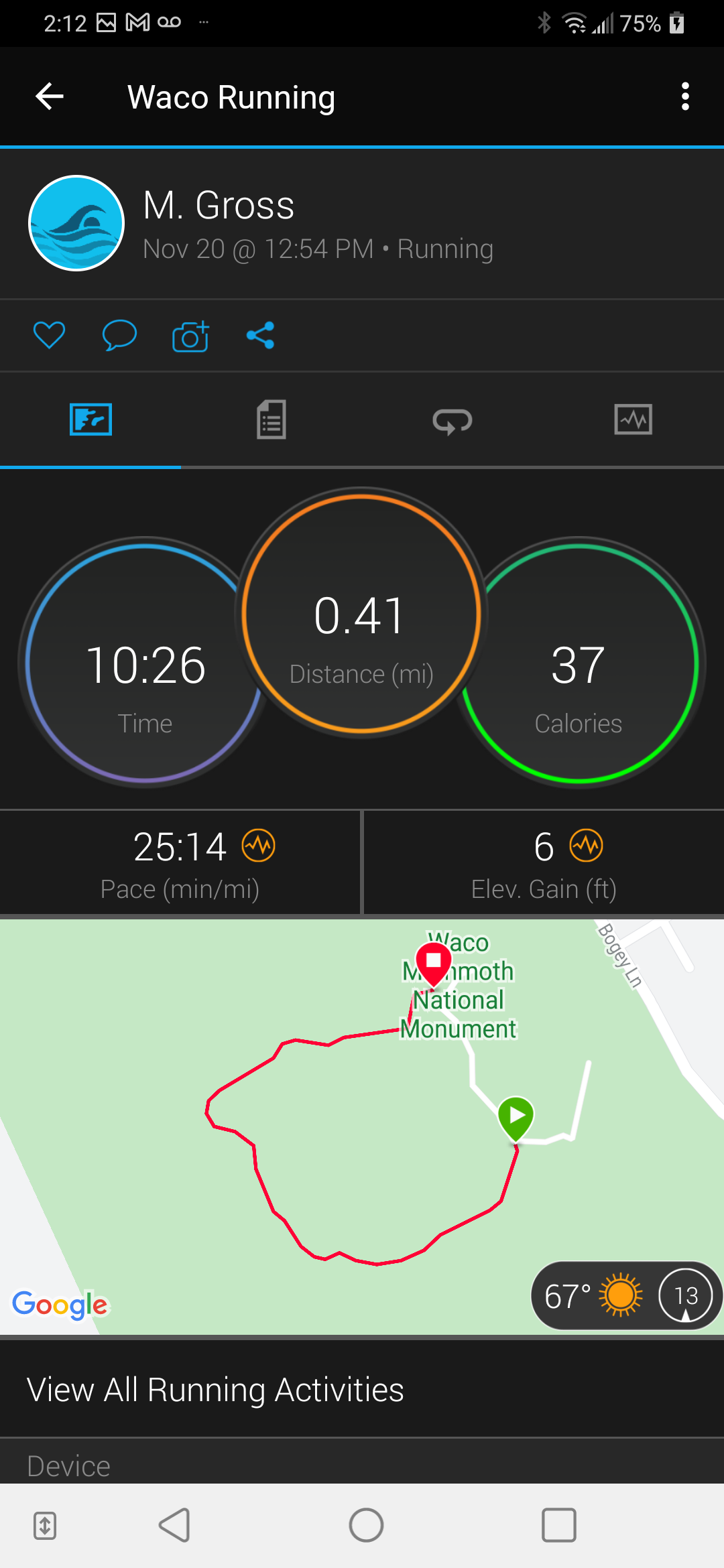Open the three-dot overflow menu

click(684, 97)
